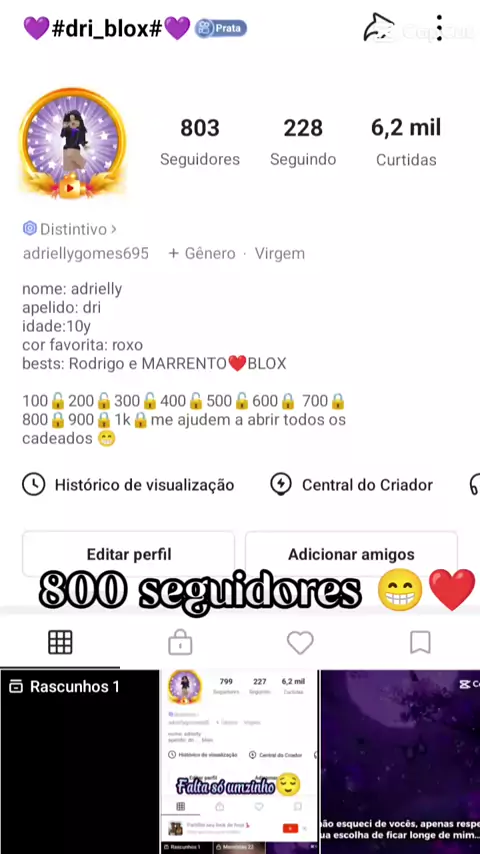This screenshot has height=854, width=480.
Task: View the 228 Seguindo list
Action: coord(303,142)
